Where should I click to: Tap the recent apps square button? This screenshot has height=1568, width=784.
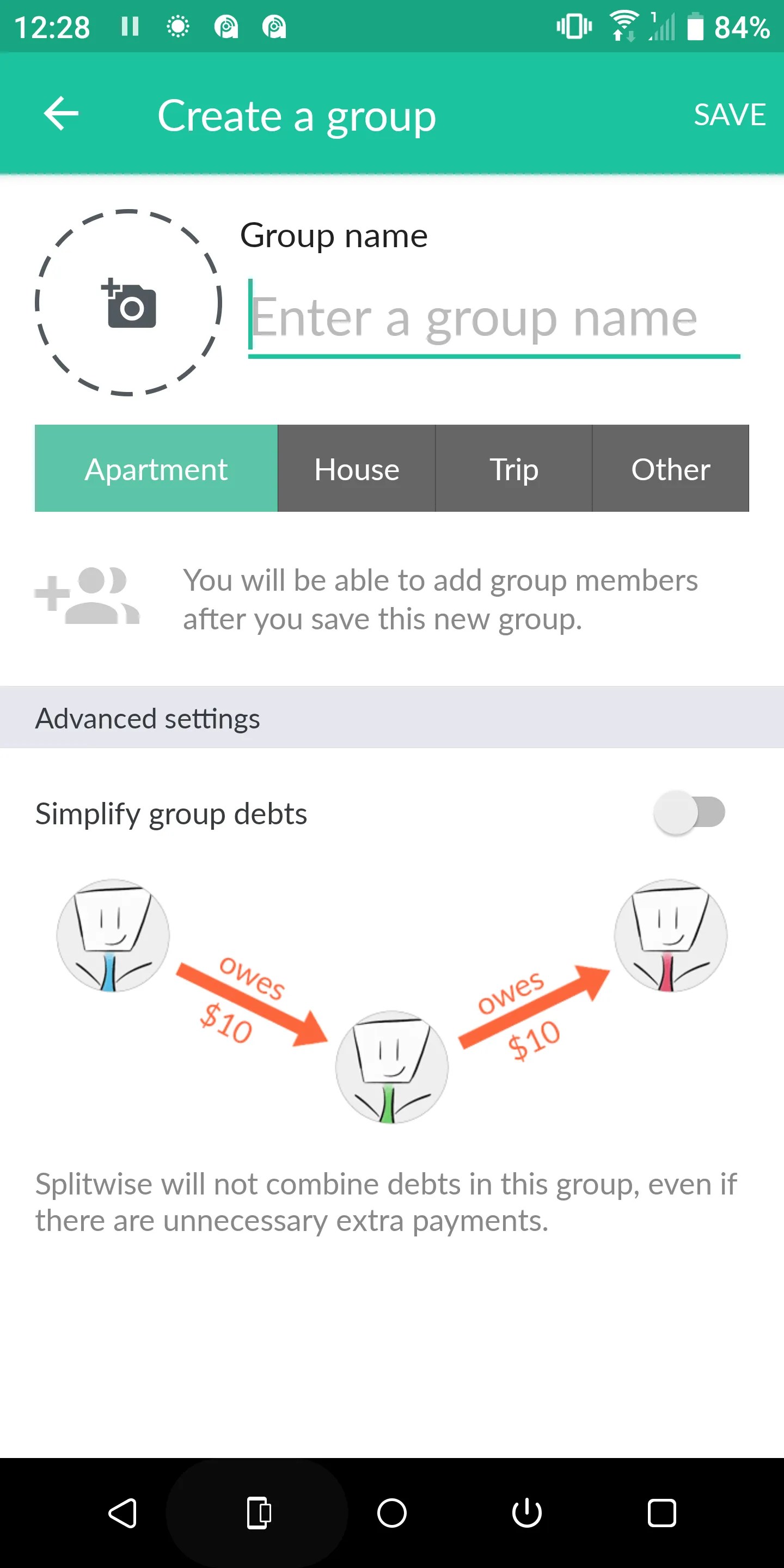coord(662,1512)
